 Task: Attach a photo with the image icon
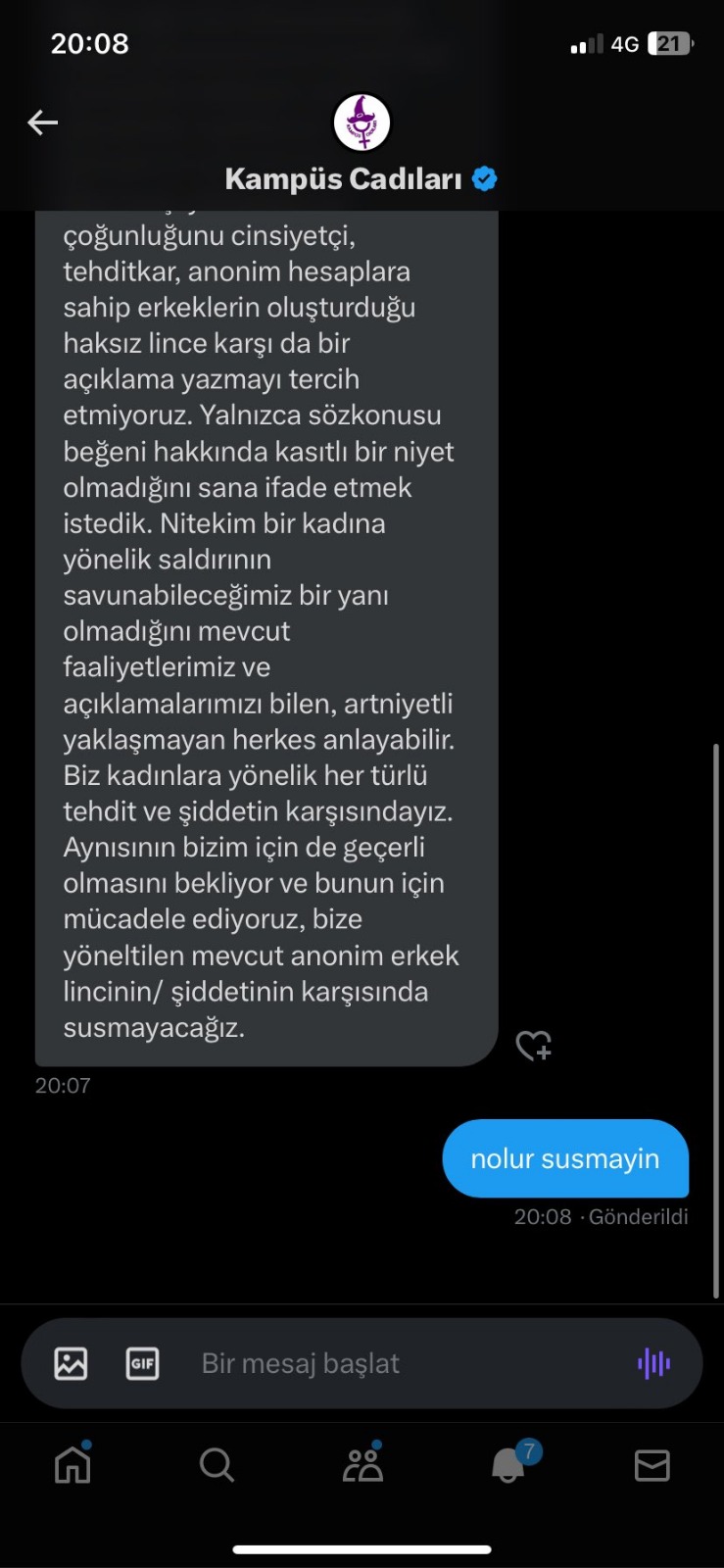click(x=71, y=1363)
